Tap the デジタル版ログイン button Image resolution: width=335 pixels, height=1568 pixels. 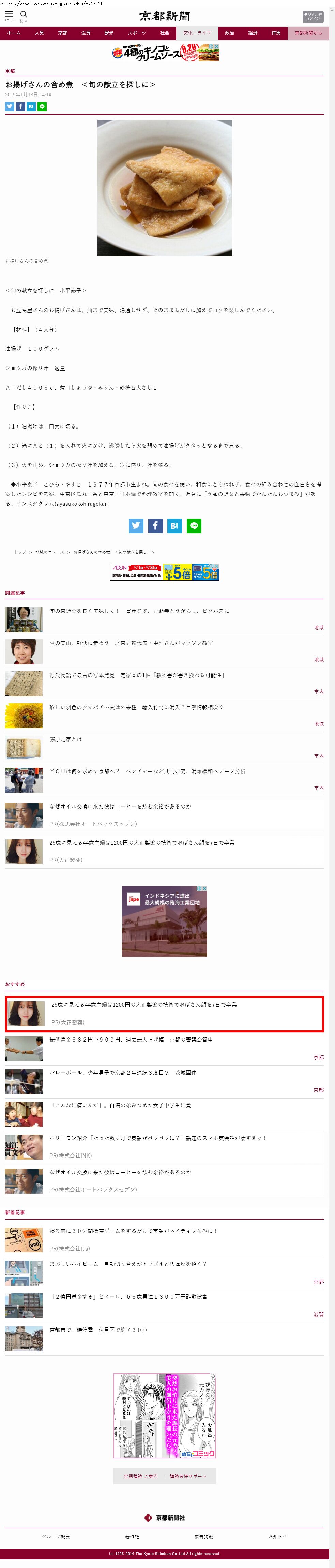[313, 16]
